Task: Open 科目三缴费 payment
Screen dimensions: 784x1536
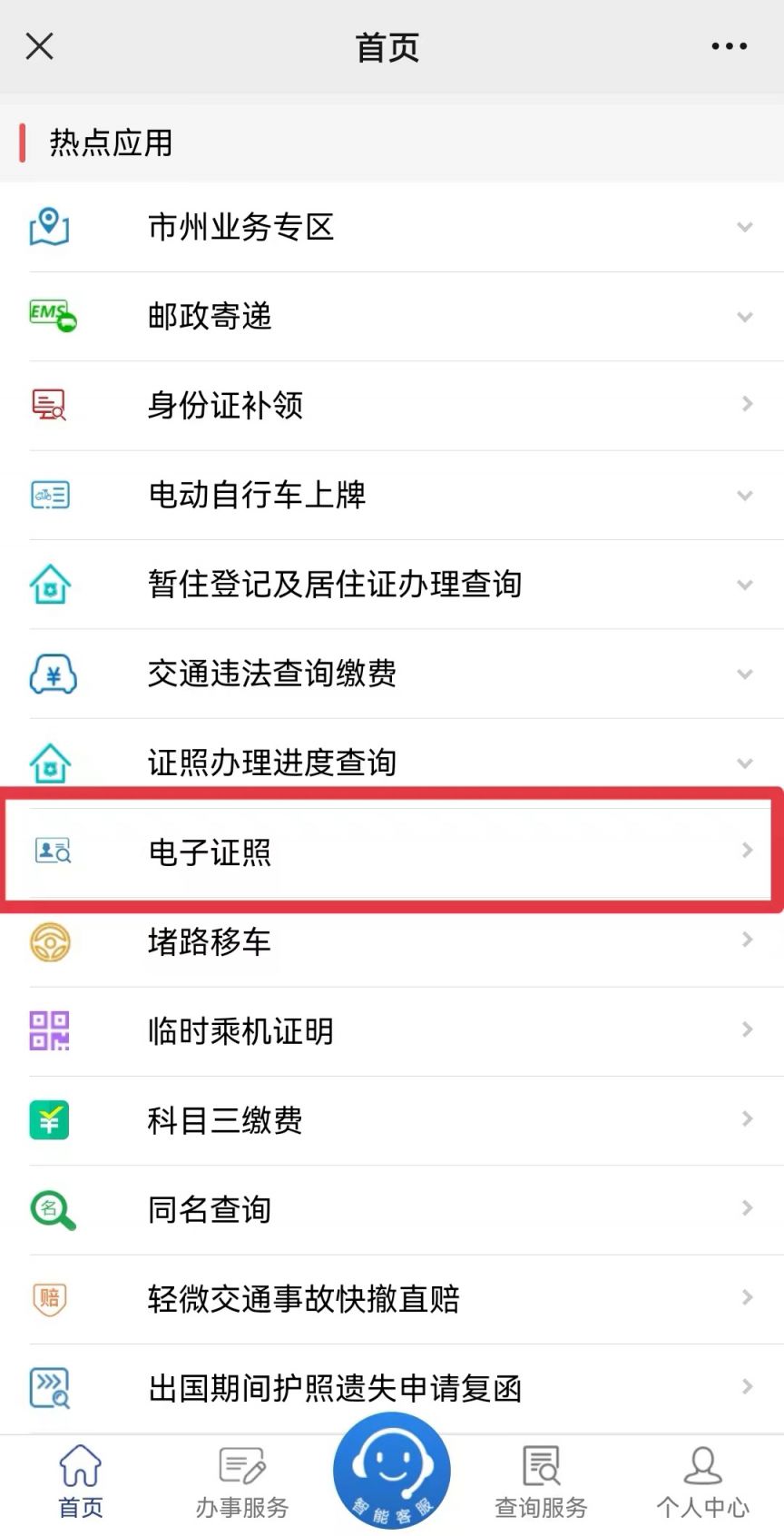Action: 390,1120
